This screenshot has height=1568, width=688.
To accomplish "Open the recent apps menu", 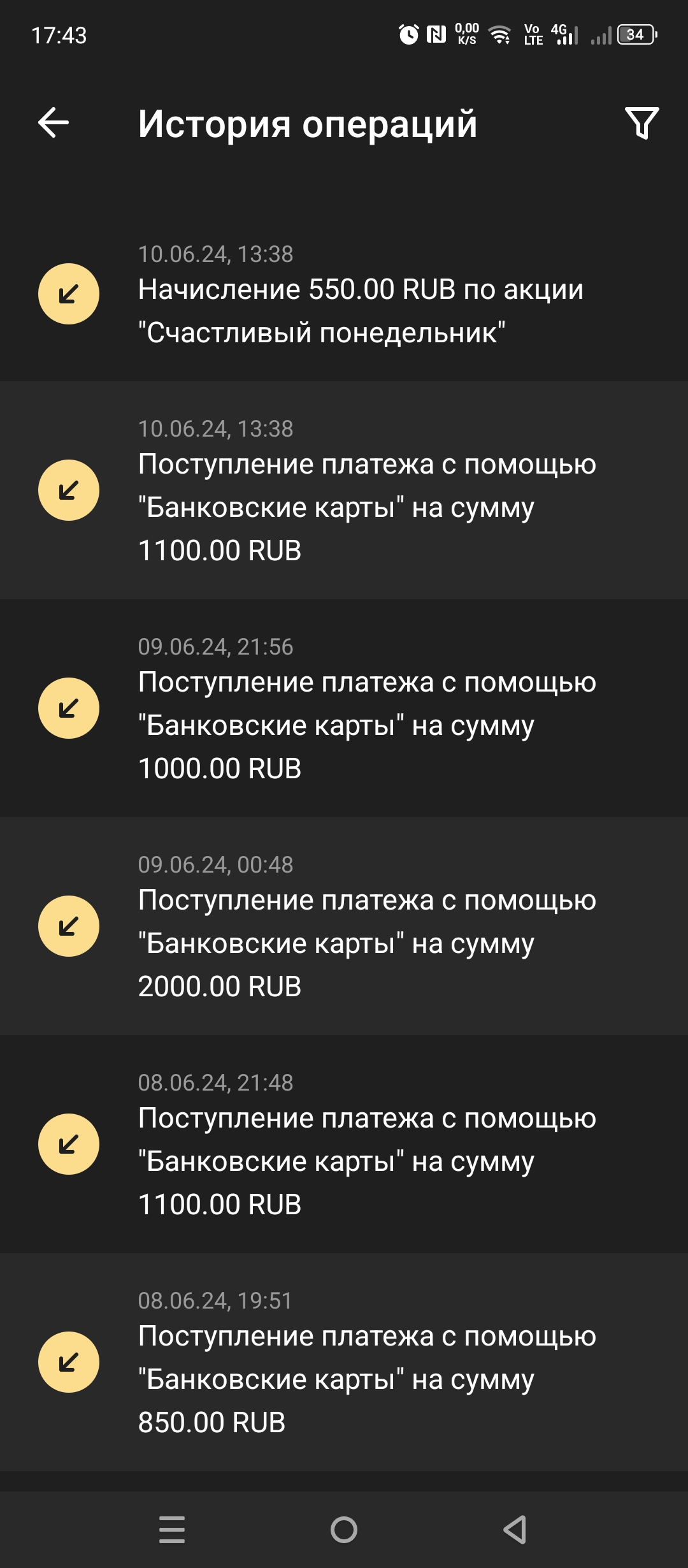I will tap(172, 1529).
